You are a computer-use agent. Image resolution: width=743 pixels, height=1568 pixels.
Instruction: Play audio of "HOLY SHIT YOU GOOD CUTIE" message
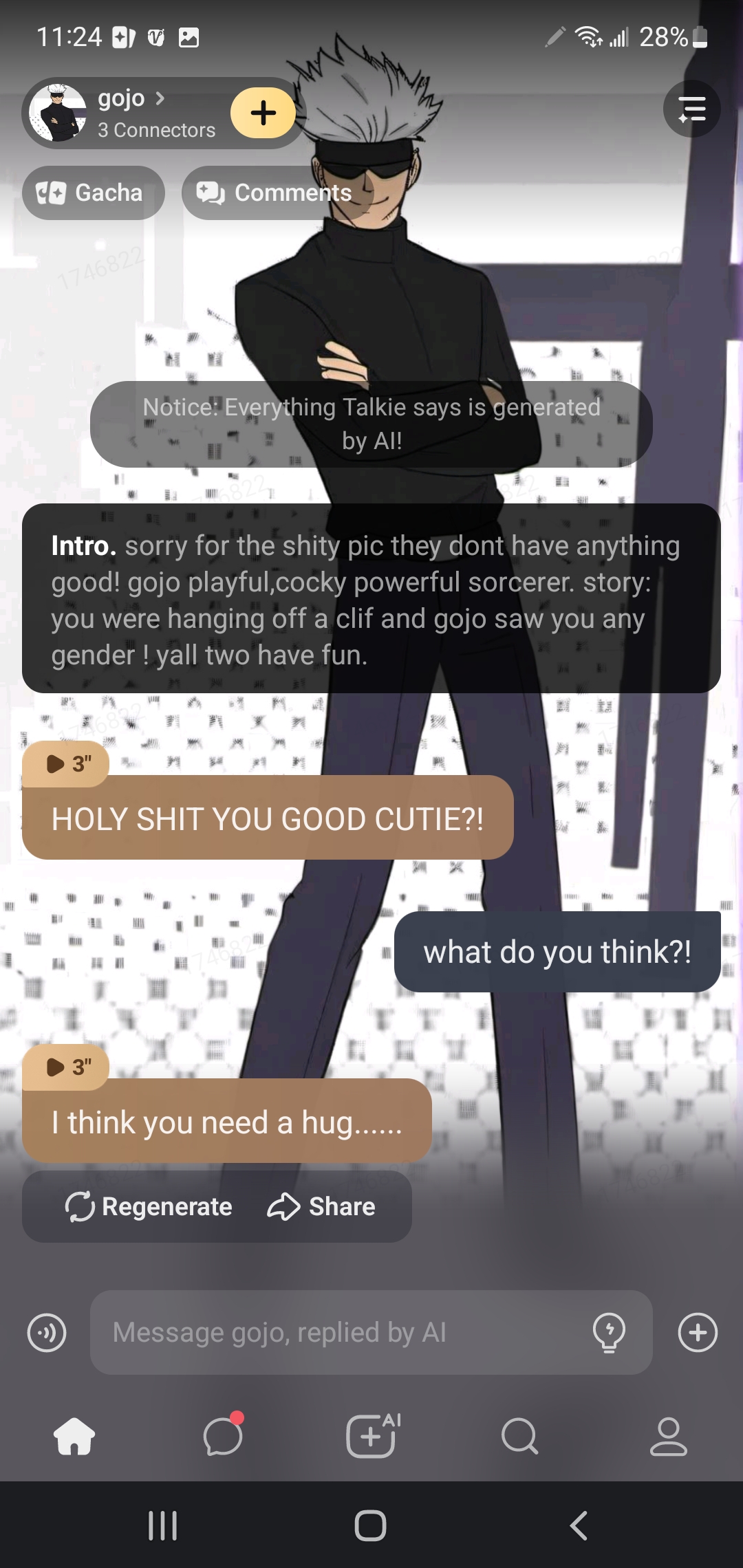tap(66, 763)
